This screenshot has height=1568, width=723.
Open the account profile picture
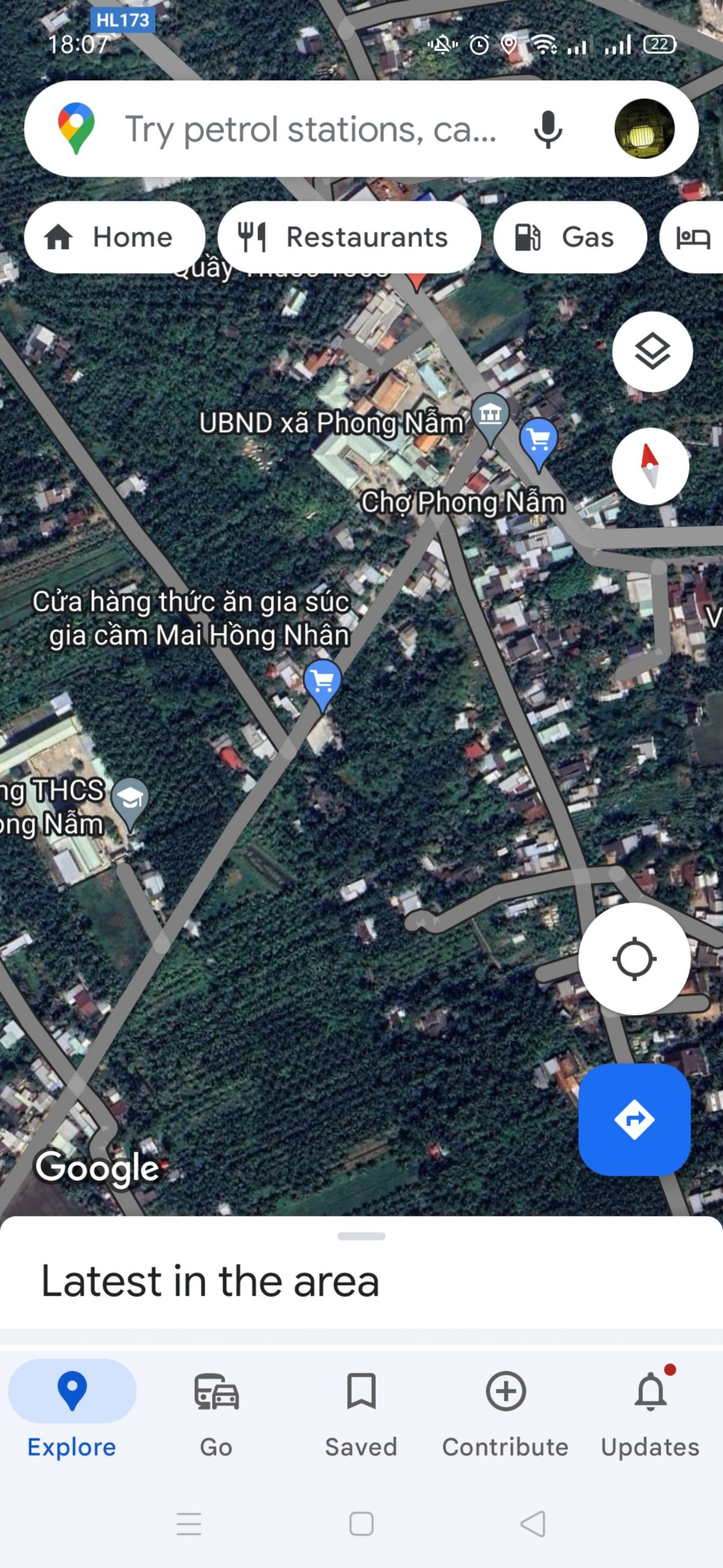(644, 129)
